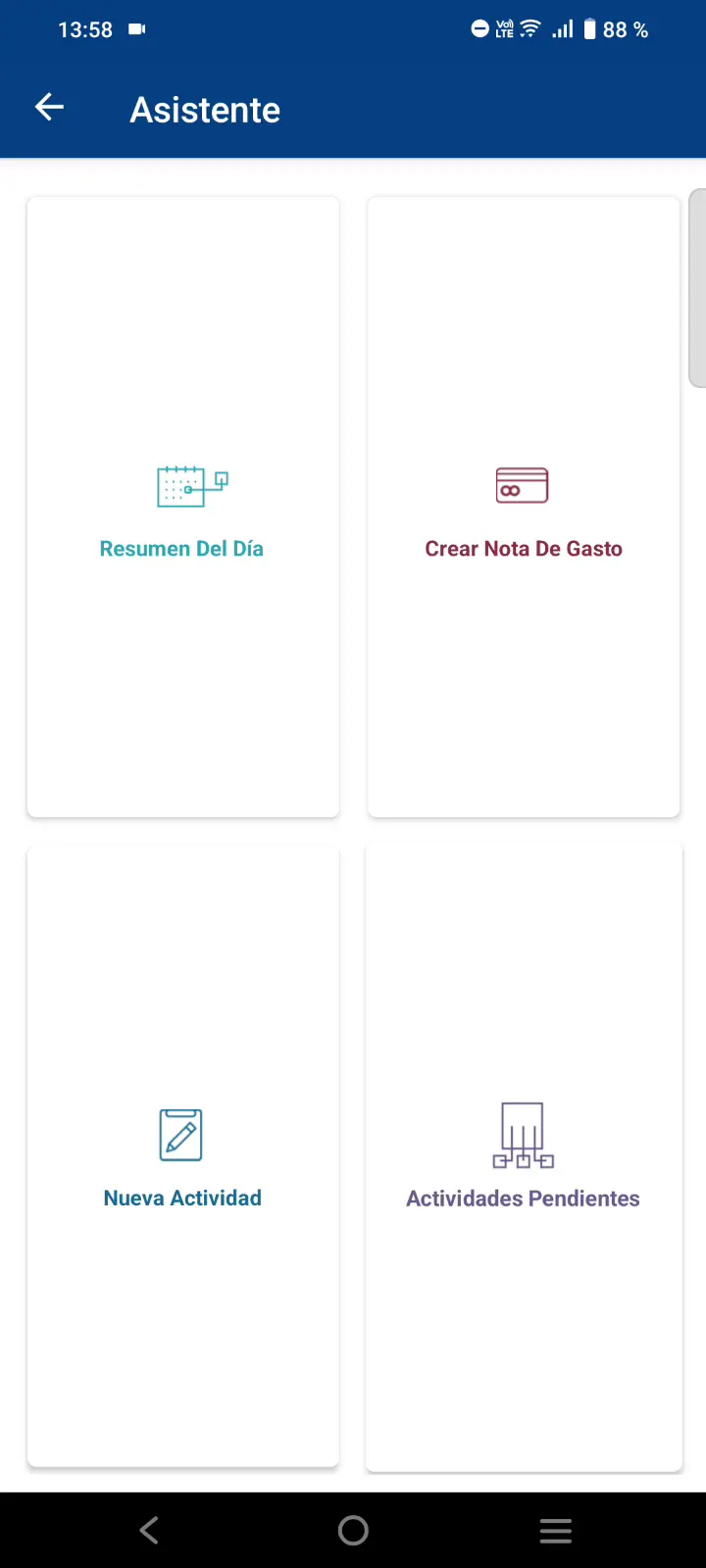Select the Crear Nota De Gasto card
Screen dimensions: 706x1568
point(524,508)
